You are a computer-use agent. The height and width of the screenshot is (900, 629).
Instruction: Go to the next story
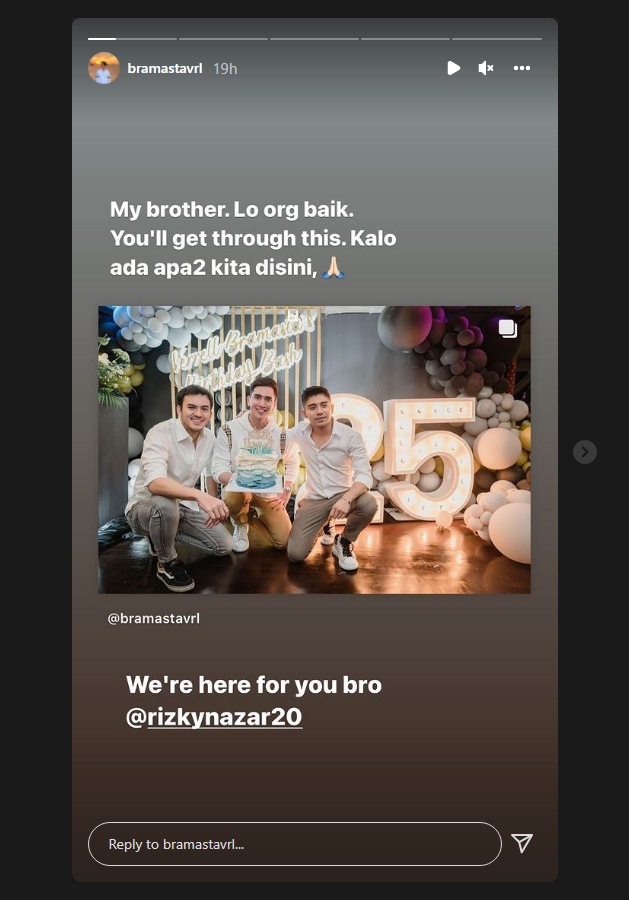(585, 452)
